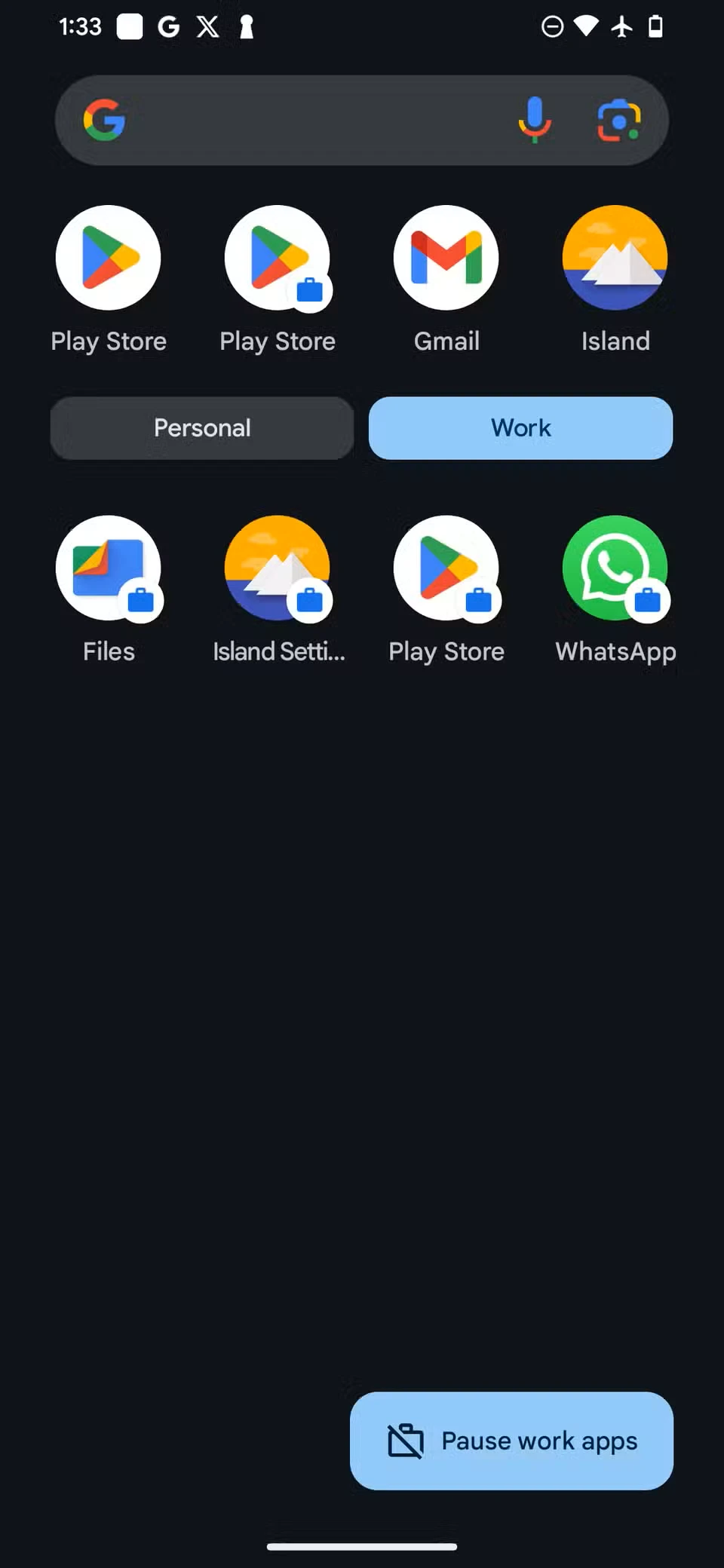Tap the Google G logo in search bar

106,121
